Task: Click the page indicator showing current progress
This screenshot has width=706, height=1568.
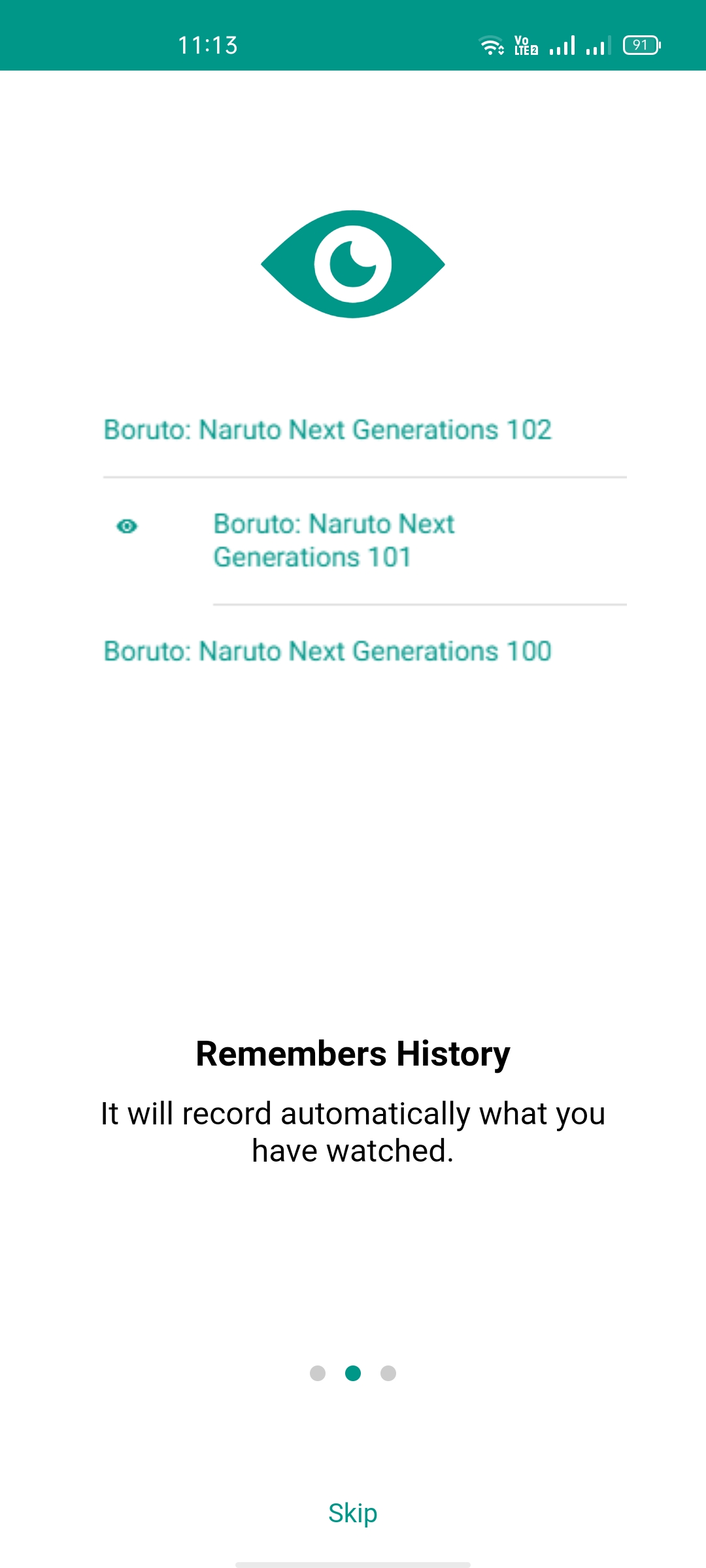Action: point(353,1373)
